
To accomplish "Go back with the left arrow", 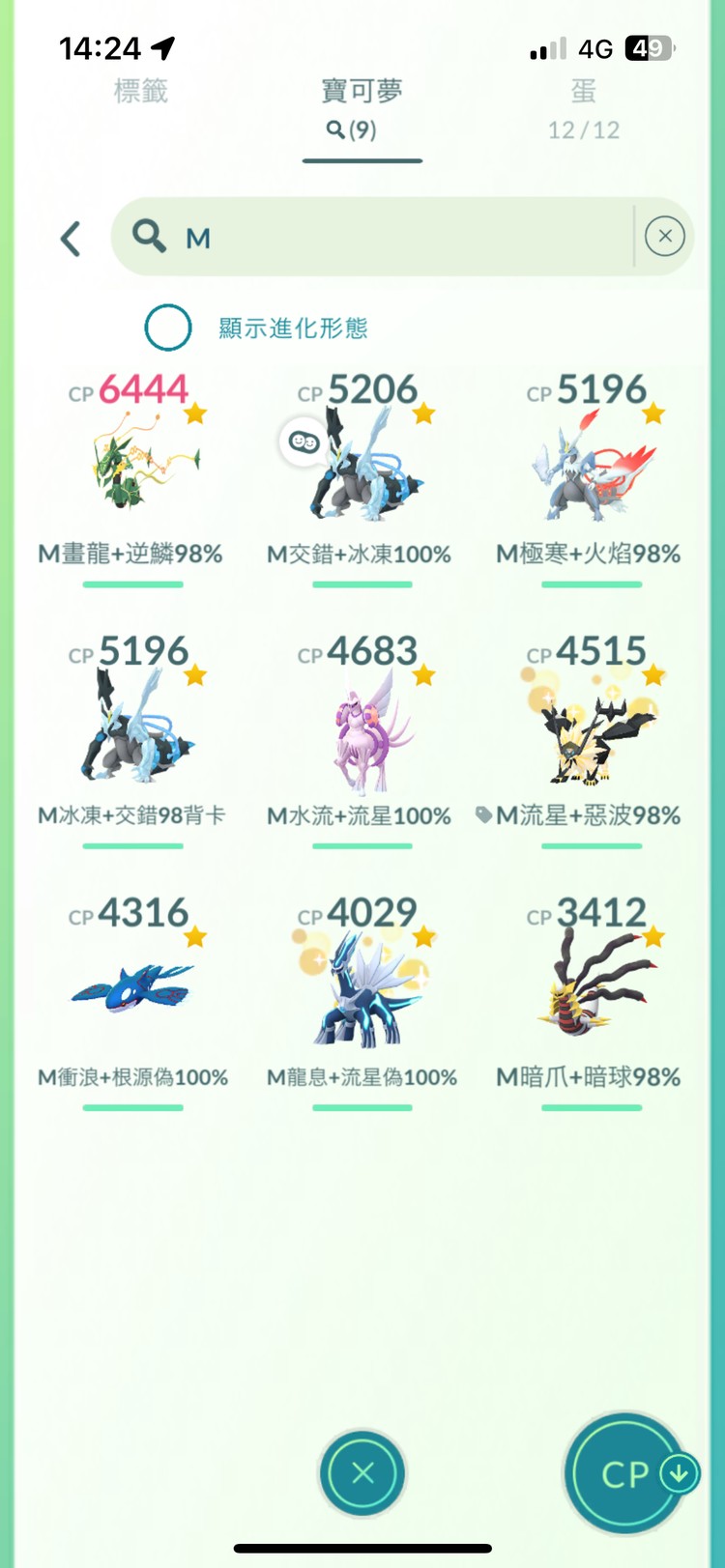I will tap(70, 239).
